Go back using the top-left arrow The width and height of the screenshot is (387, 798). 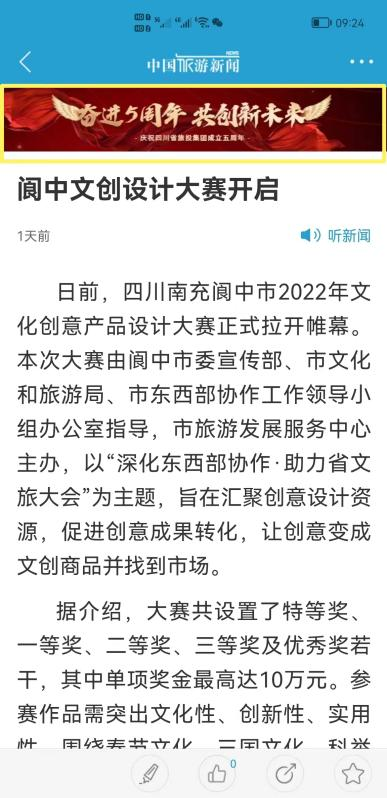[x=25, y=62]
